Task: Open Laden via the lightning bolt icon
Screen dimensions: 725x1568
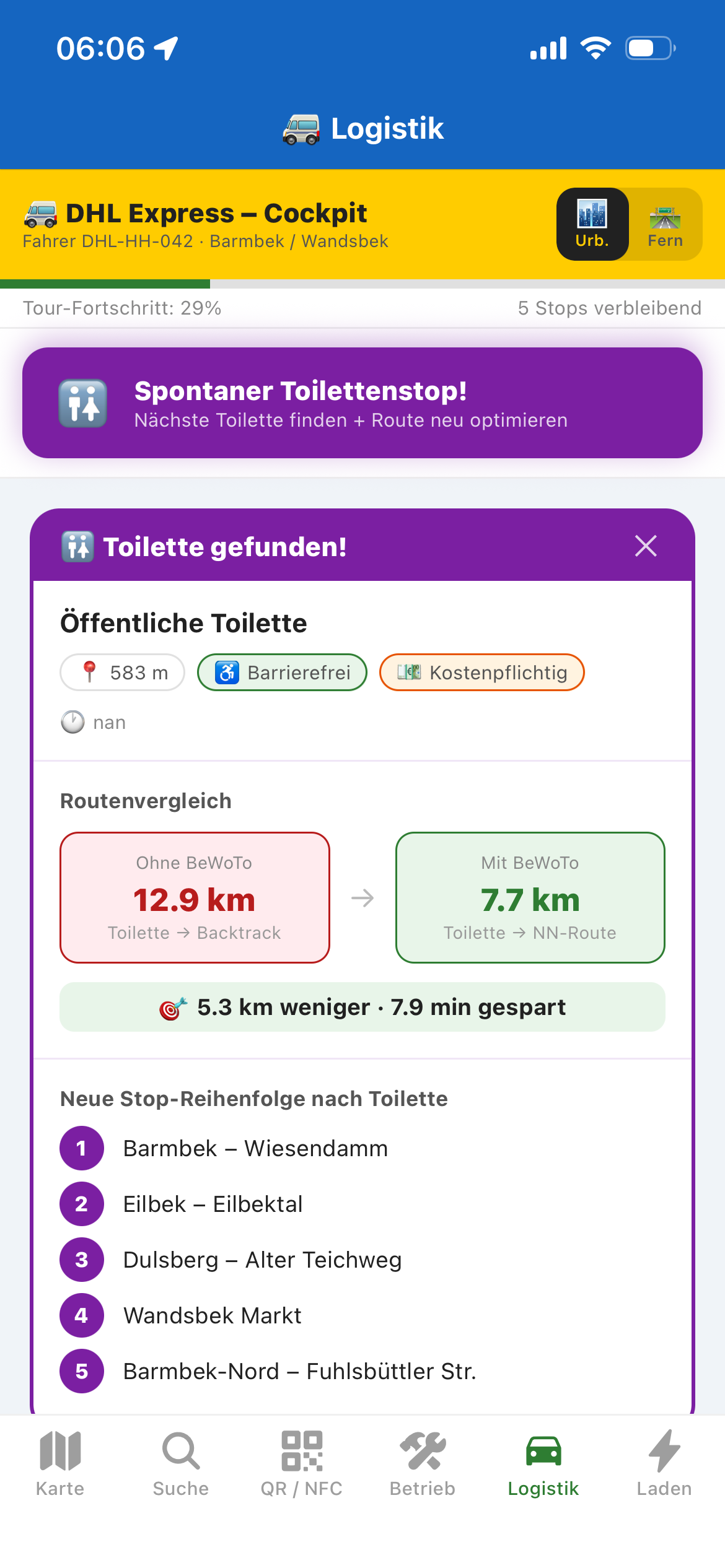Action: (664, 1449)
